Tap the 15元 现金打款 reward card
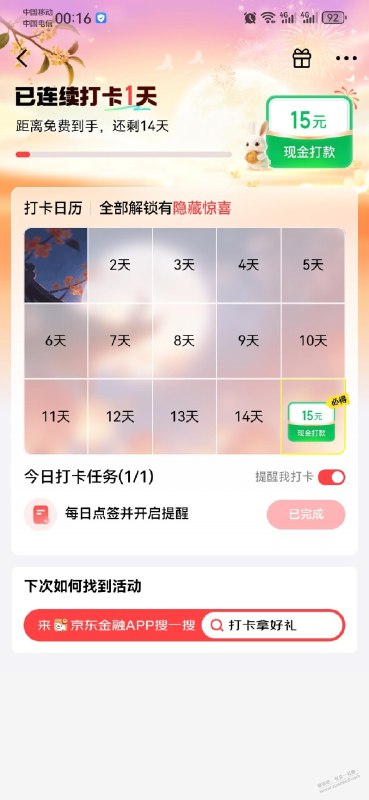 [x=309, y=132]
